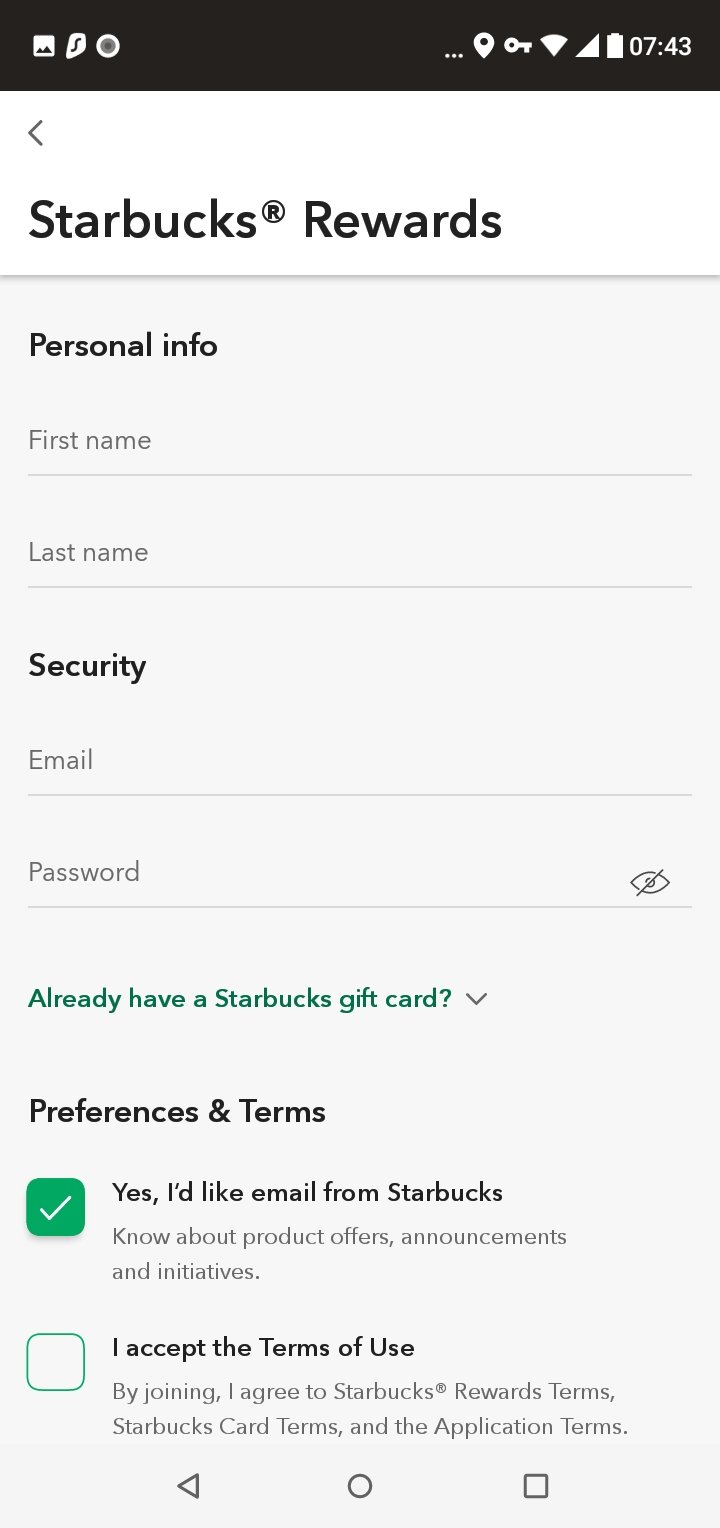
Task: Uncheck Yes, I'd like email from Starbucks
Action: (x=56, y=1207)
